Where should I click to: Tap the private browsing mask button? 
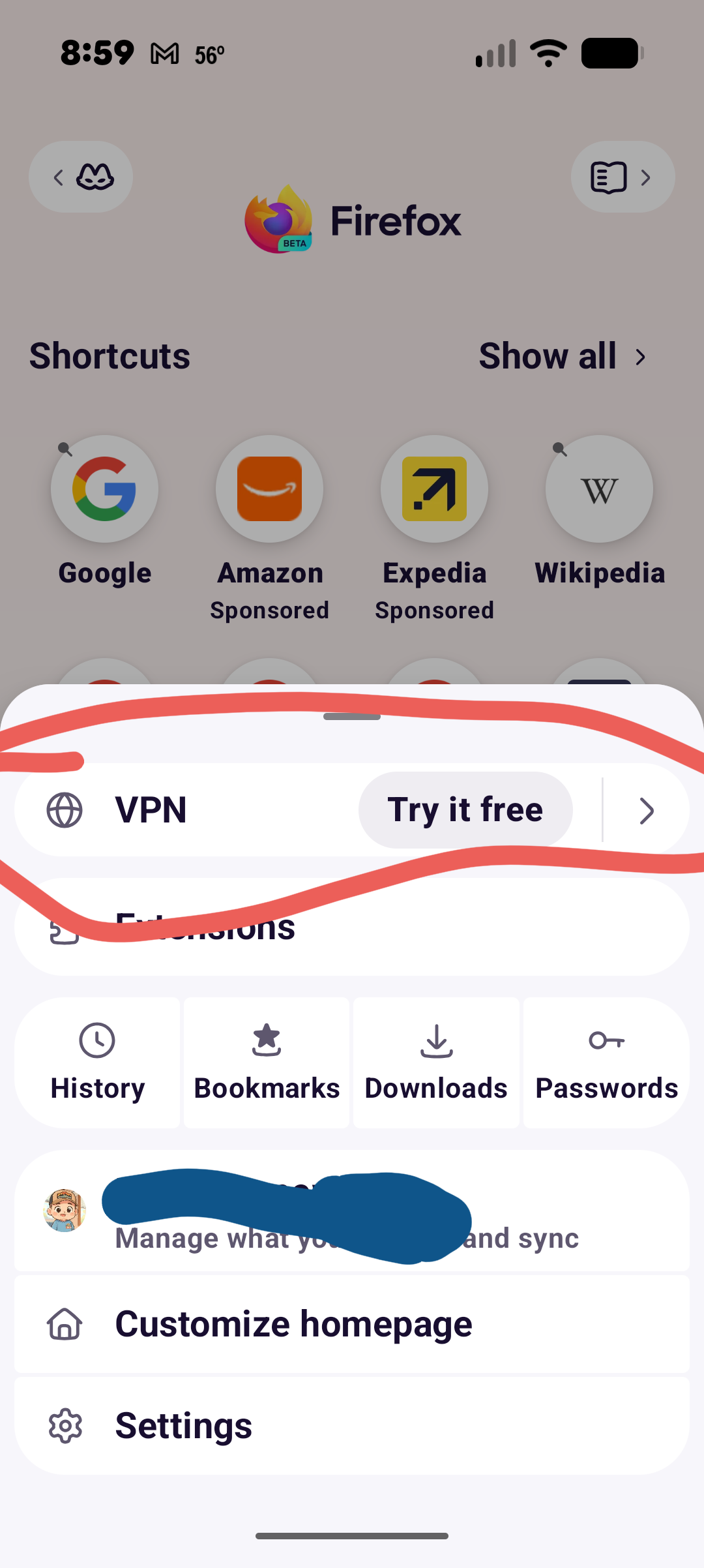[x=81, y=177]
